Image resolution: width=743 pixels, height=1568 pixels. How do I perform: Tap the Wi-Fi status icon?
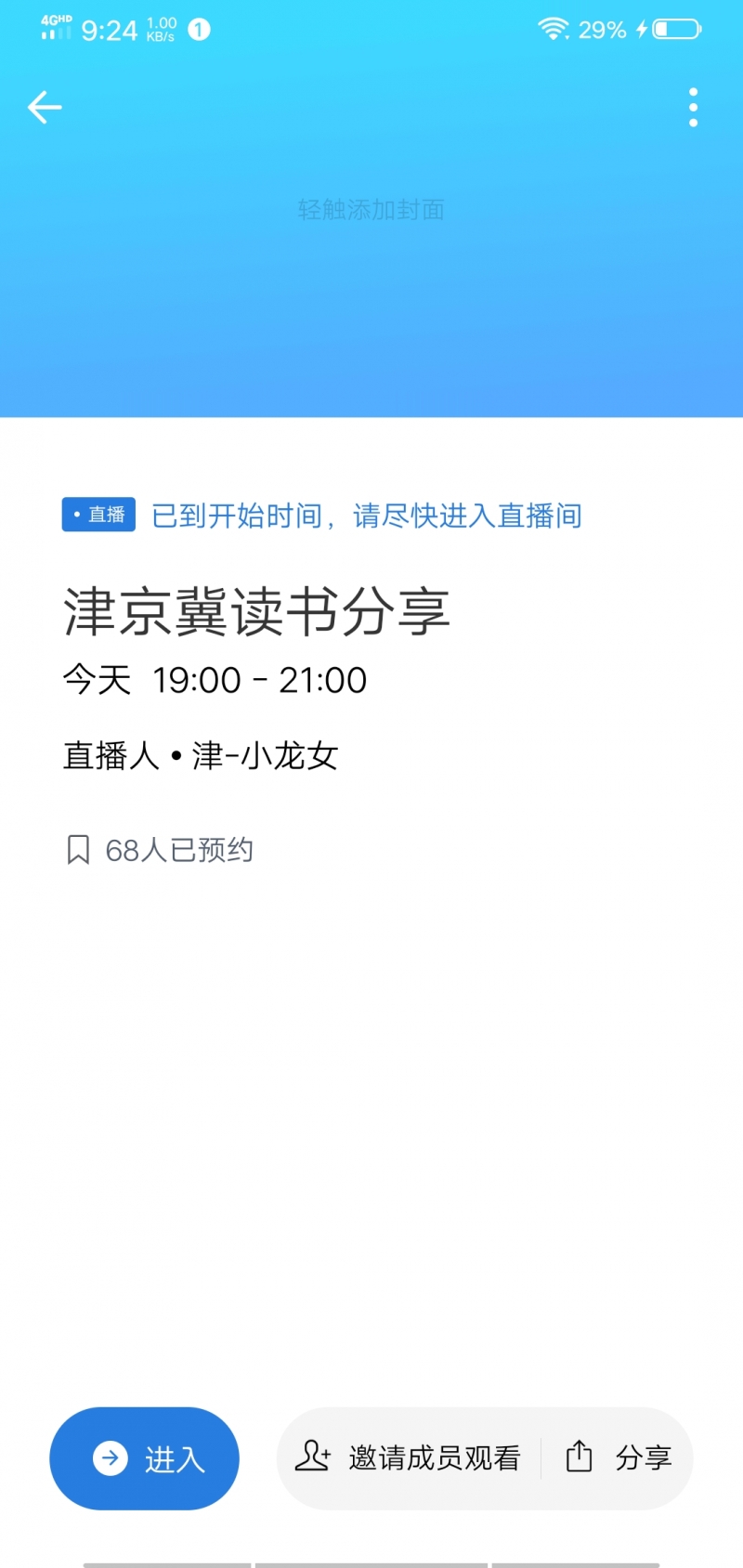pyautogui.click(x=554, y=28)
